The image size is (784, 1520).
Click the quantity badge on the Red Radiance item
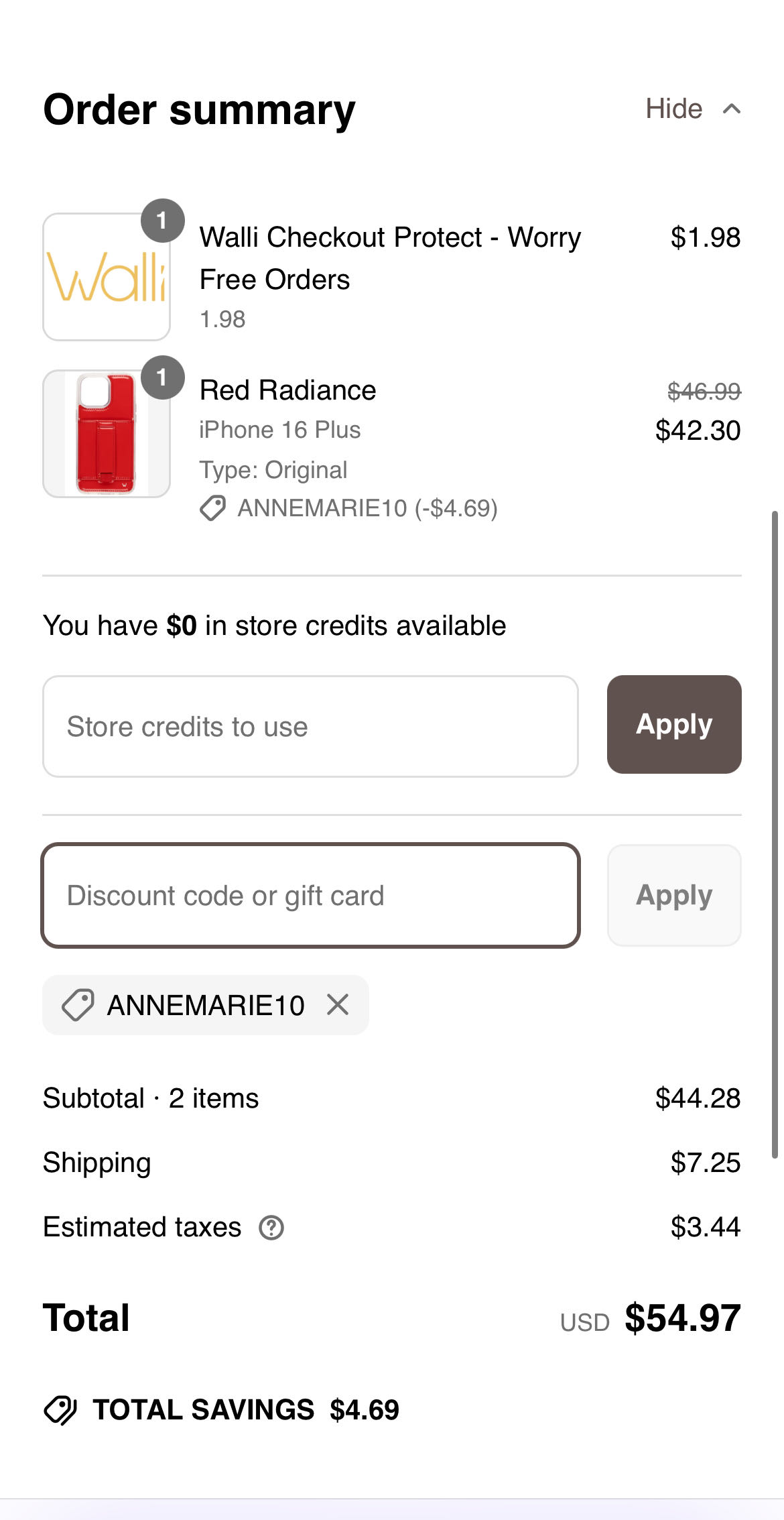click(x=163, y=377)
